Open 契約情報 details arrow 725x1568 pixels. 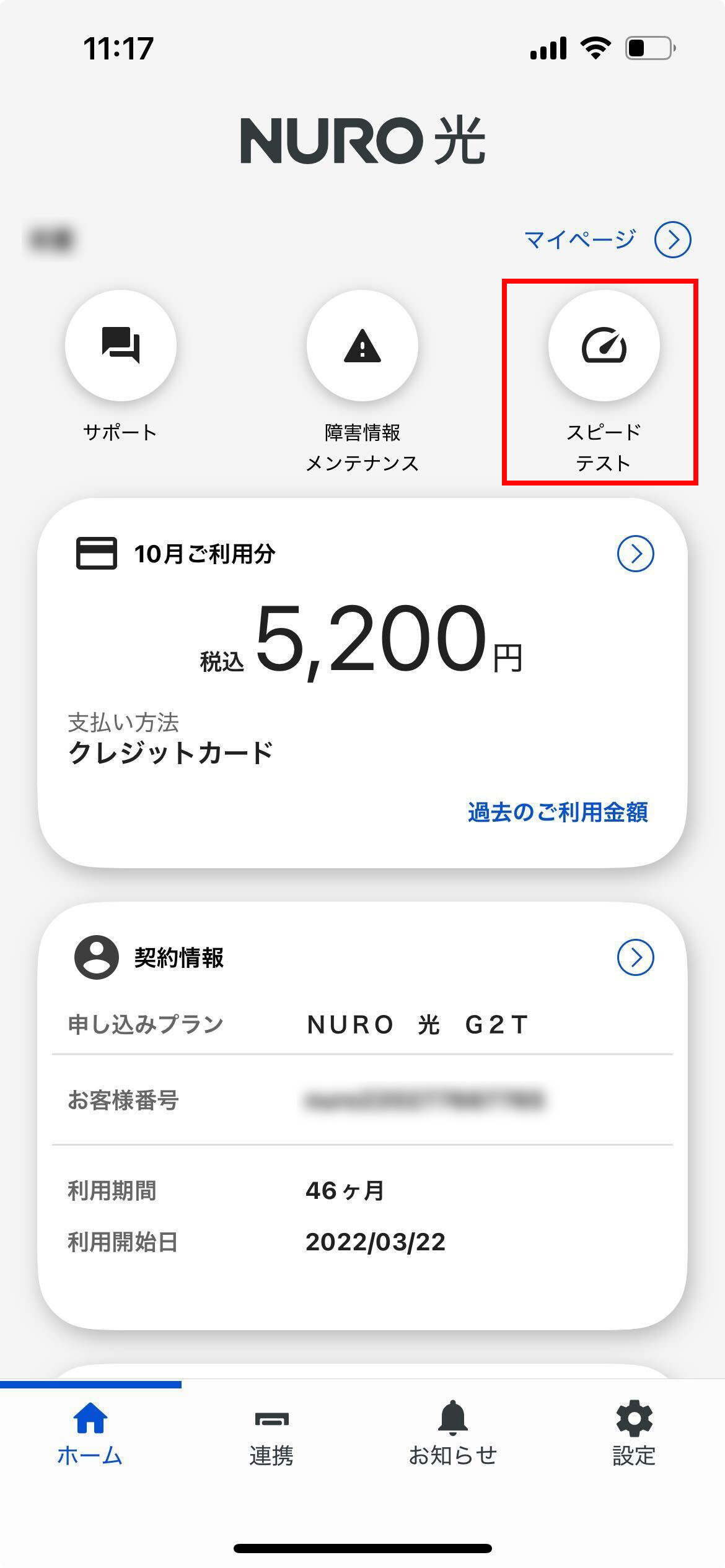[x=635, y=957]
